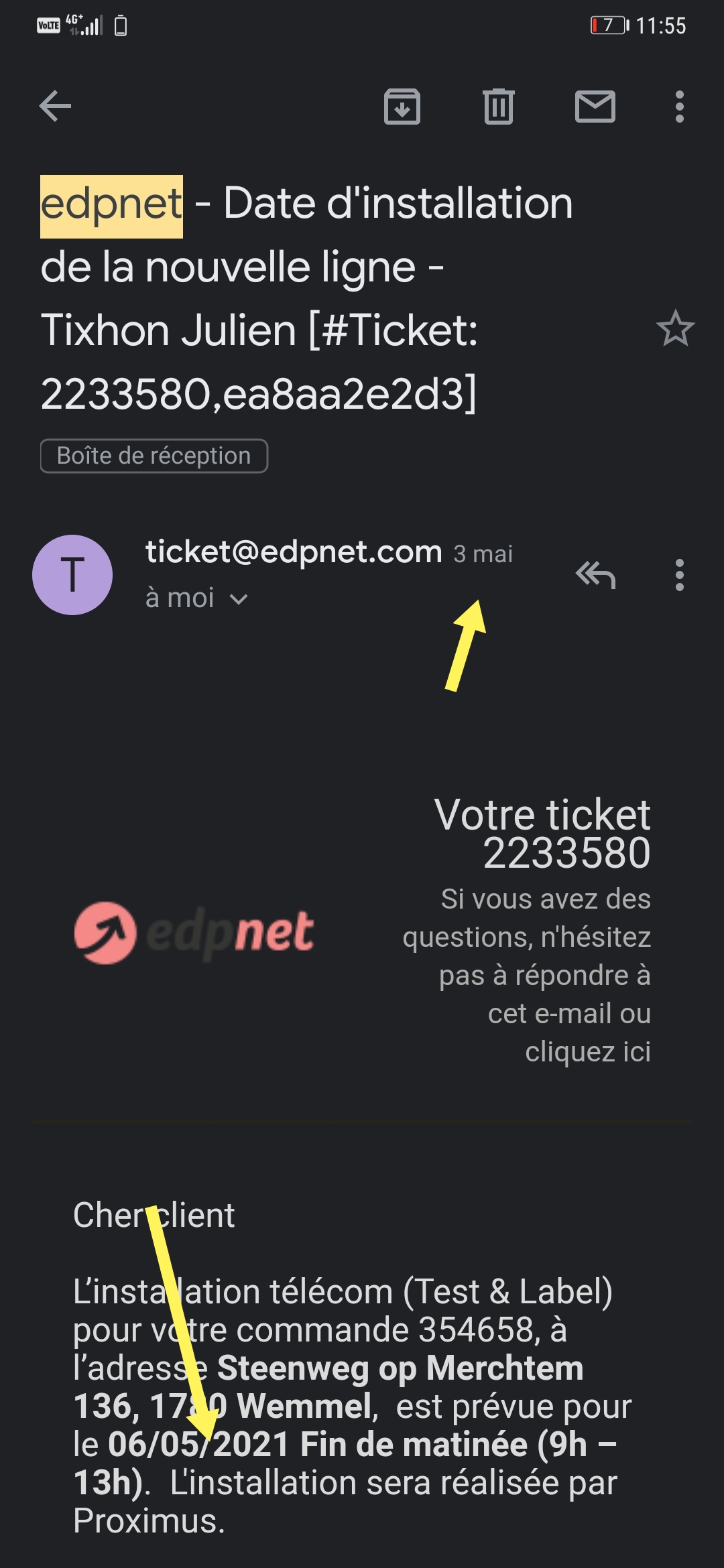This screenshot has width=724, height=1568.
Task: Delete this email with the trash icon
Action: (498, 106)
